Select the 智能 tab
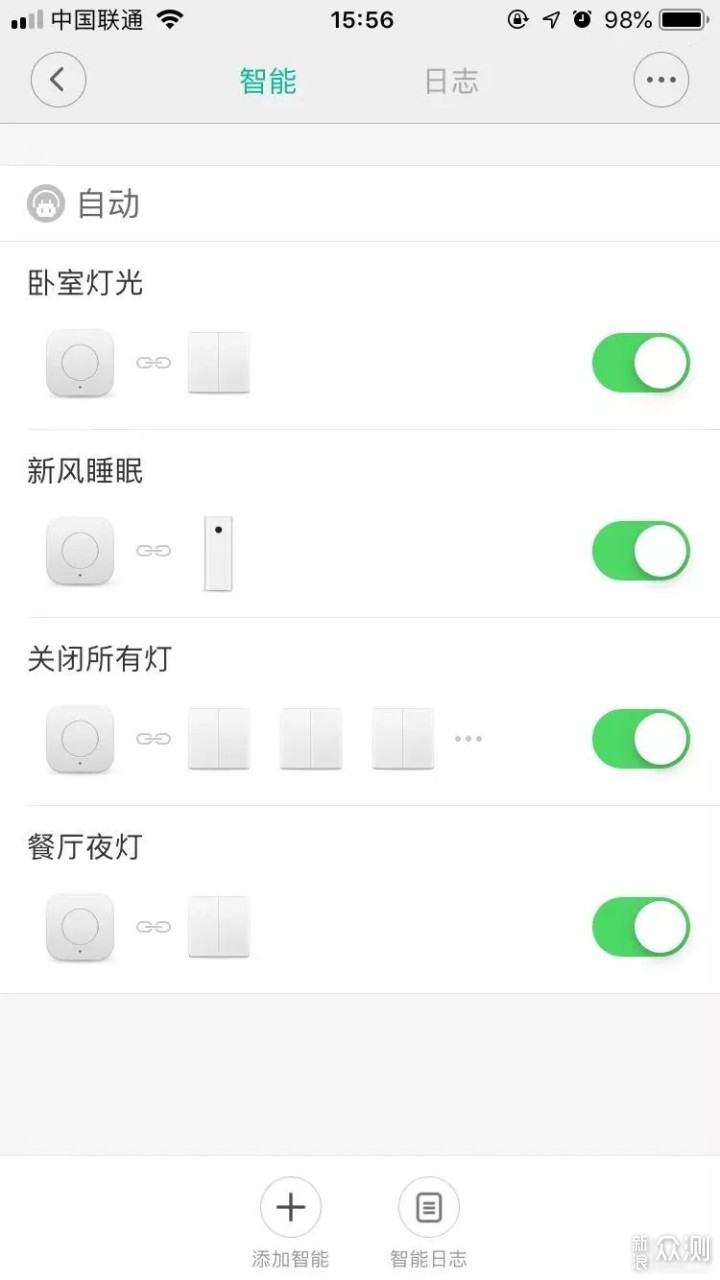The width and height of the screenshot is (720, 1280). 268,81
